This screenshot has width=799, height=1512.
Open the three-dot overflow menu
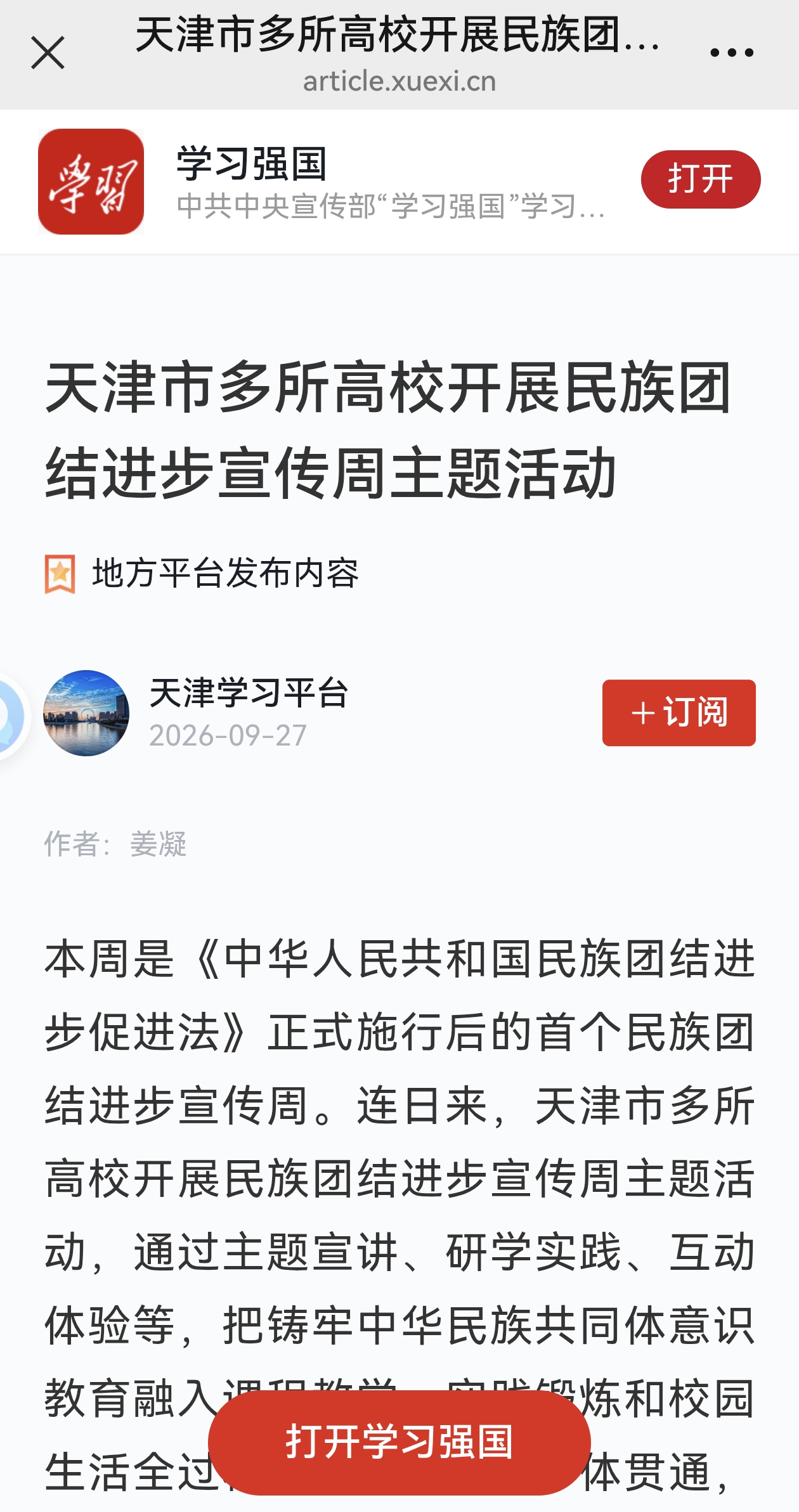point(731,53)
